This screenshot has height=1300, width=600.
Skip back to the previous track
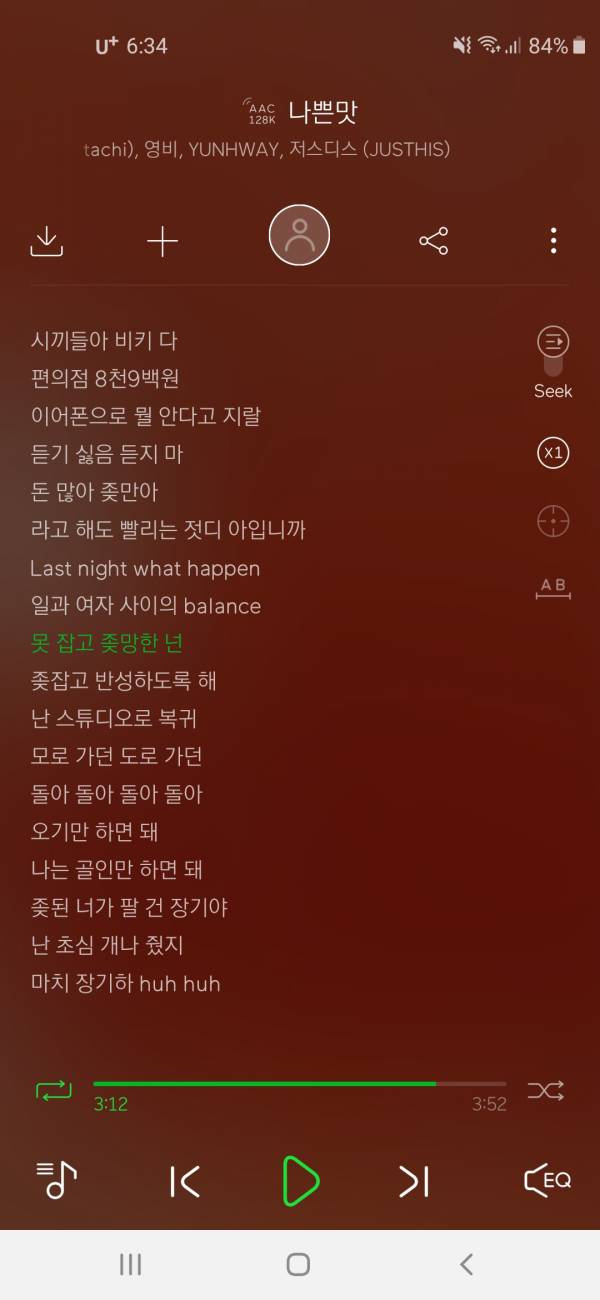(x=185, y=1181)
